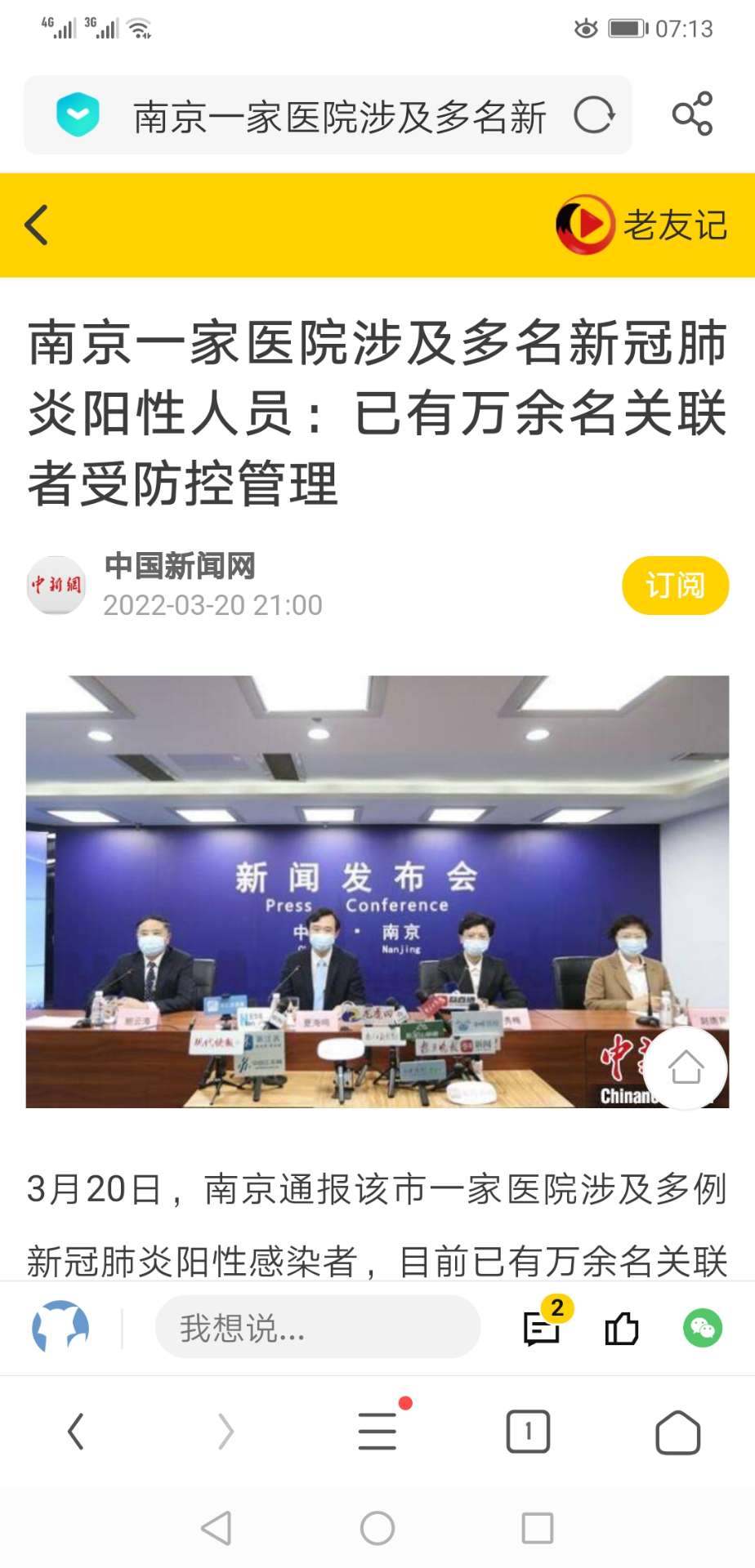Screen dimensions: 755x1568
Task: Tap the floating home button on the image
Action: point(686,1067)
